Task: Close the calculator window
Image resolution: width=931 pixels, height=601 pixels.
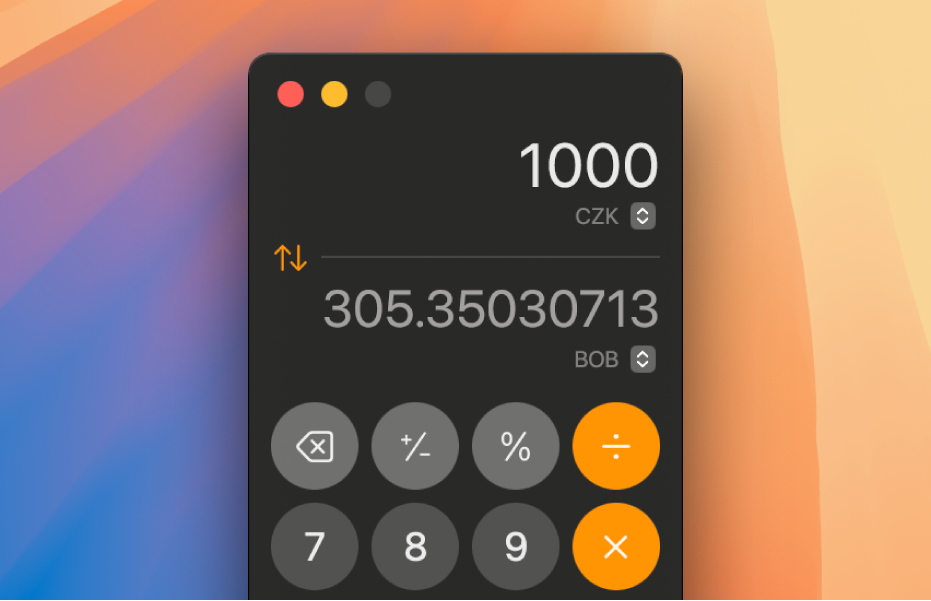Action: [291, 95]
